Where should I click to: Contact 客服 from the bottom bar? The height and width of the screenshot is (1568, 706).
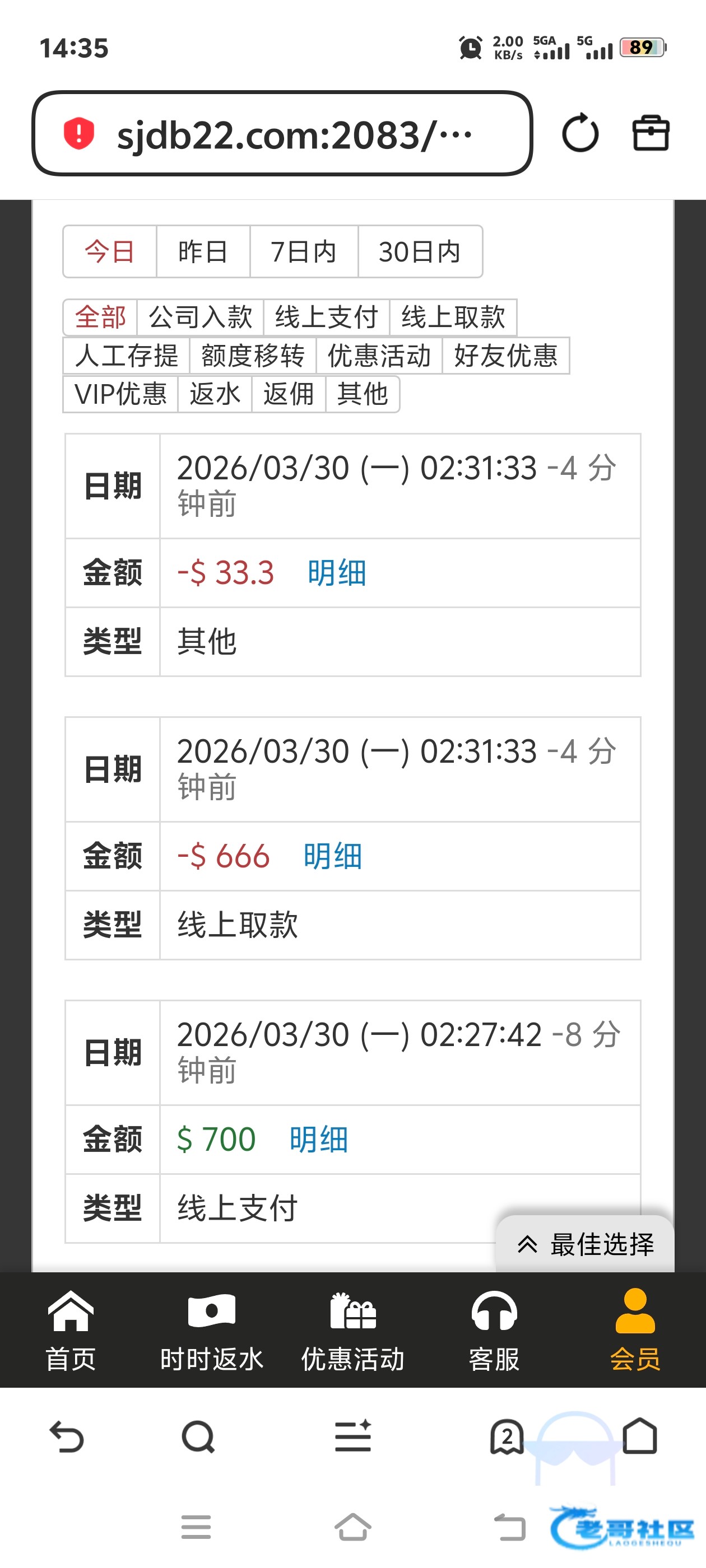point(494,1331)
